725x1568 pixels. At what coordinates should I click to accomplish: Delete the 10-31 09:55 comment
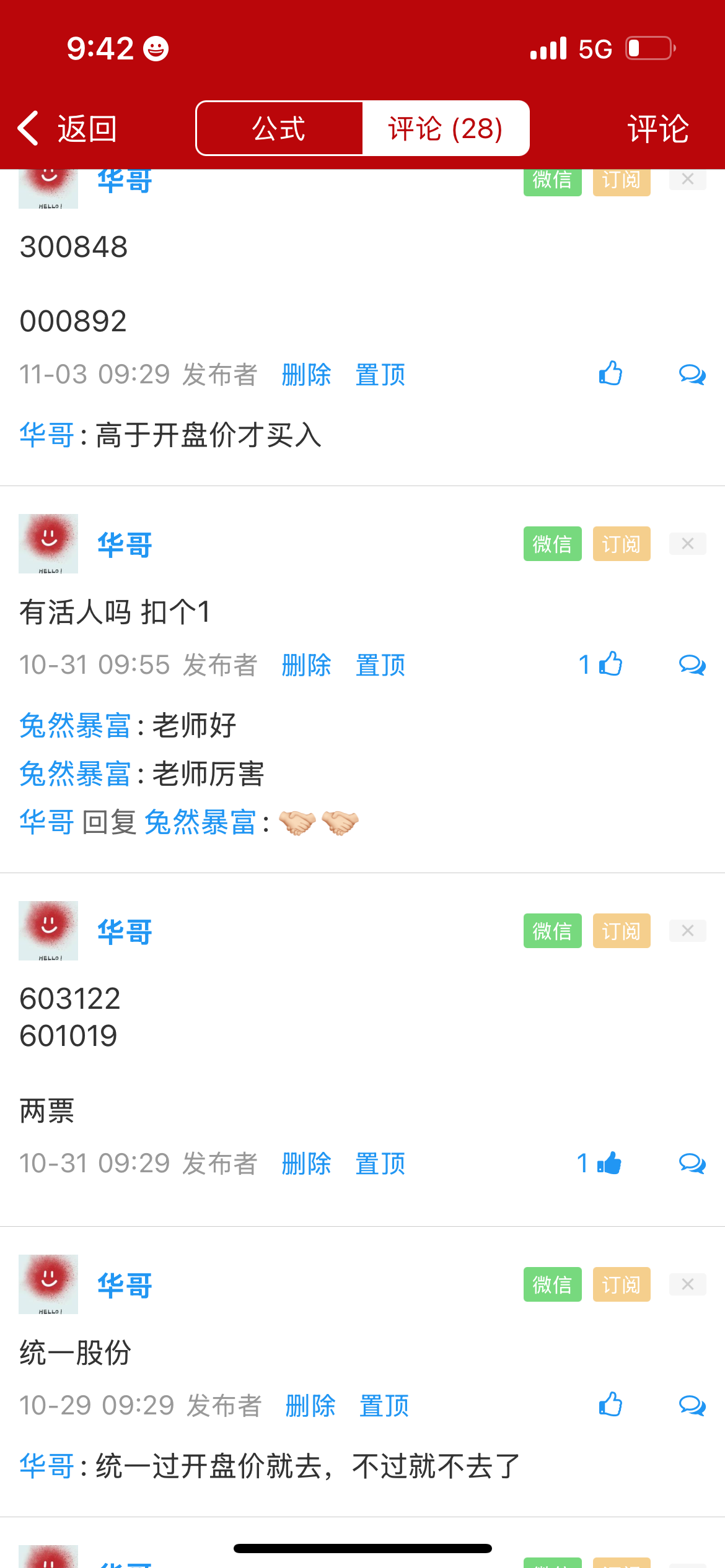pyautogui.click(x=306, y=665)
